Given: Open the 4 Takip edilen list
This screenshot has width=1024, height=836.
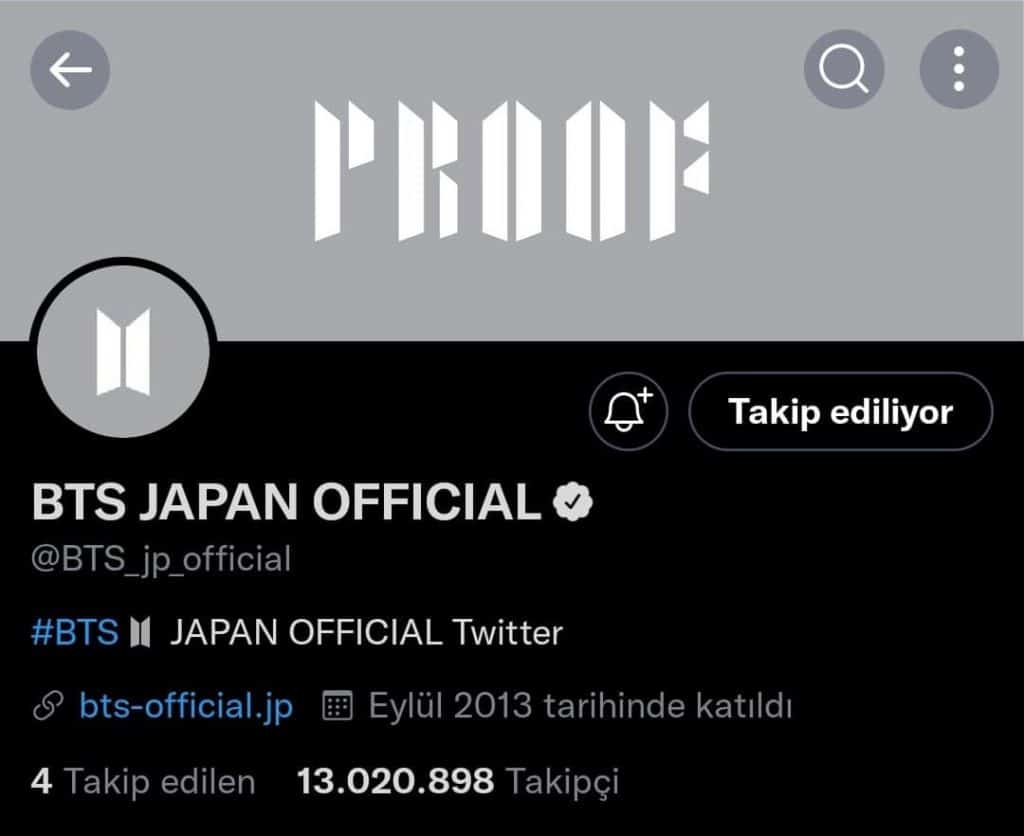Looking at the screenshot, I should [x=142, y=781].
